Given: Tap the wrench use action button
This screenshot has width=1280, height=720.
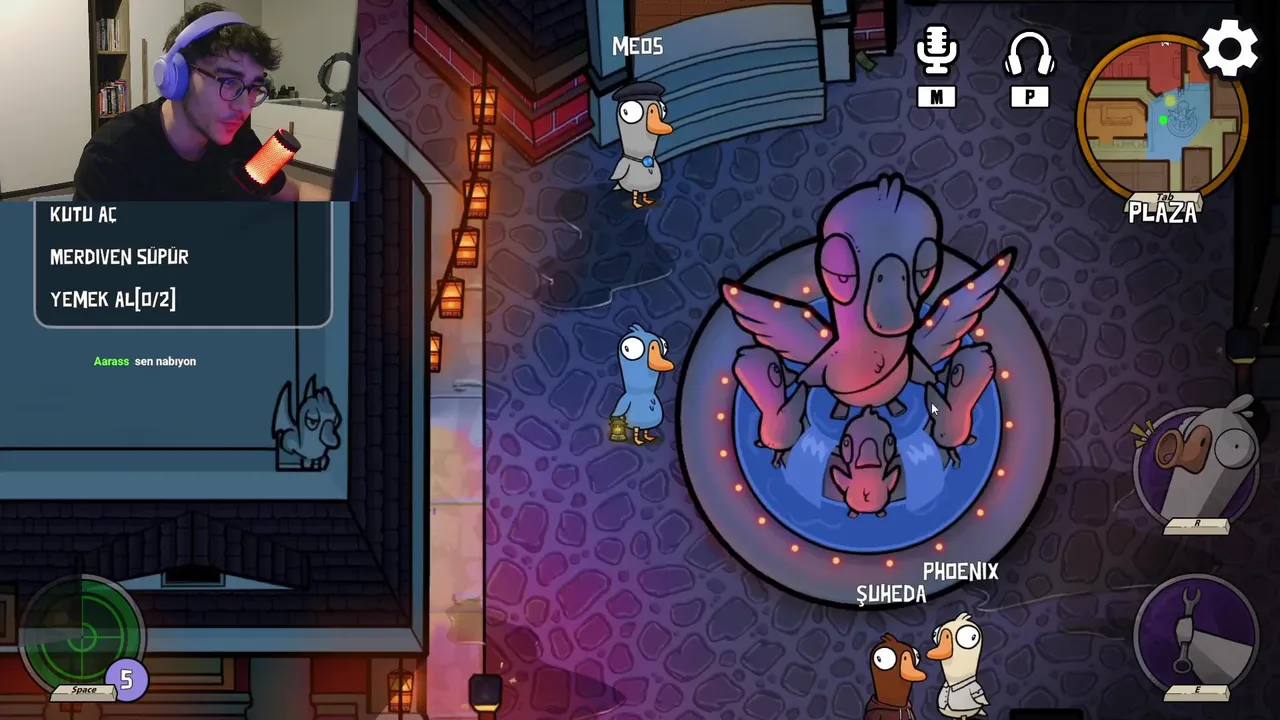Looking at the screenshot, I should coord(1196,632).
